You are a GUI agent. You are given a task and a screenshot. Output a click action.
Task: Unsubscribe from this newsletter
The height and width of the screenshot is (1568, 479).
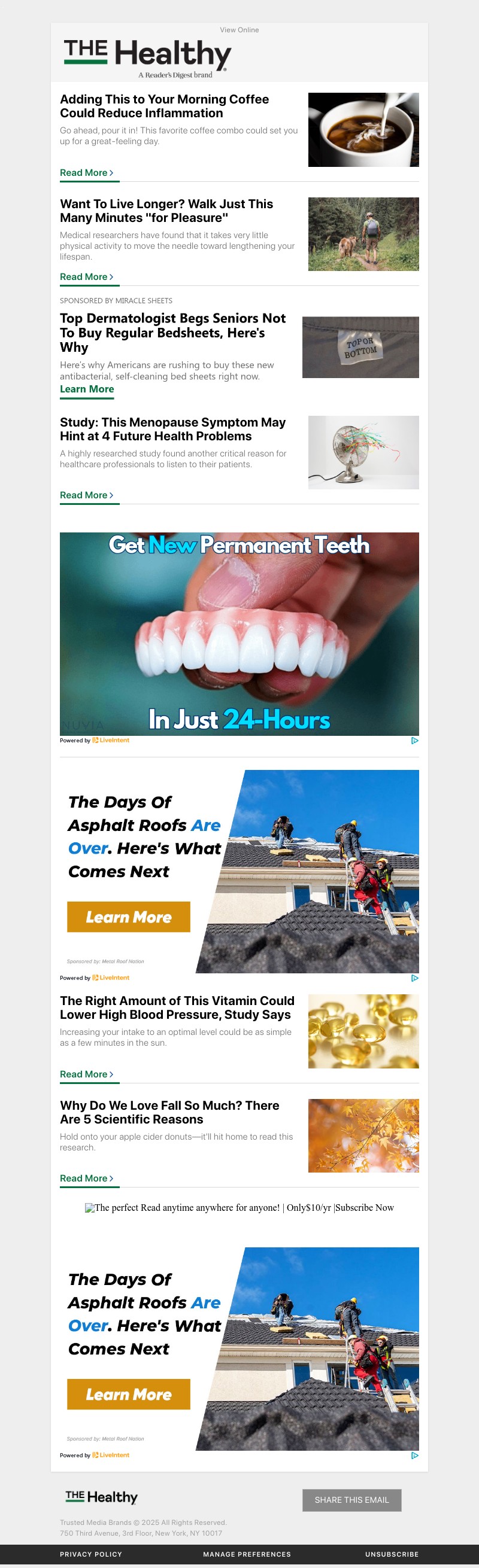pyautogui.click(x=391, y=1554)
